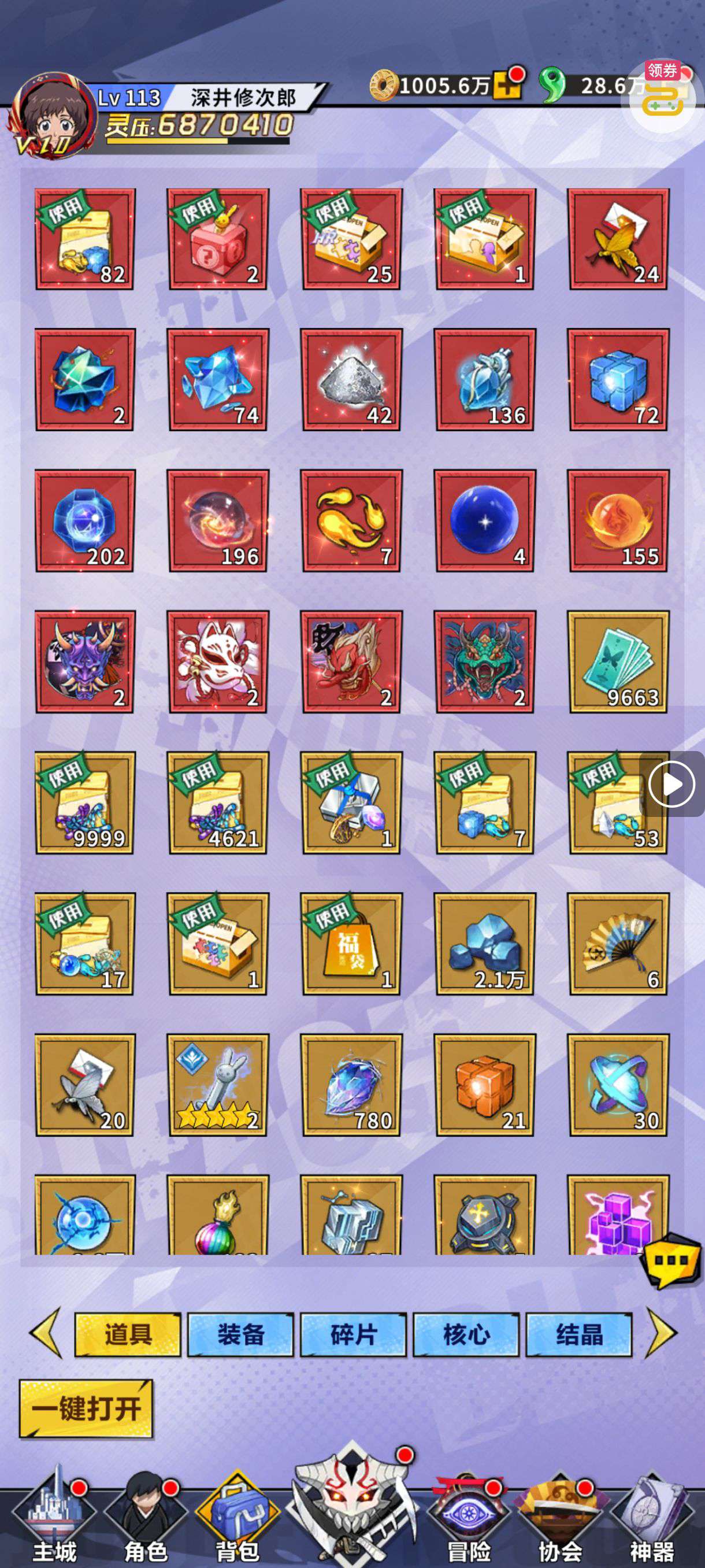Open the 神器 section
This screenshot has height=1568, width=705.
(651, 1522)
